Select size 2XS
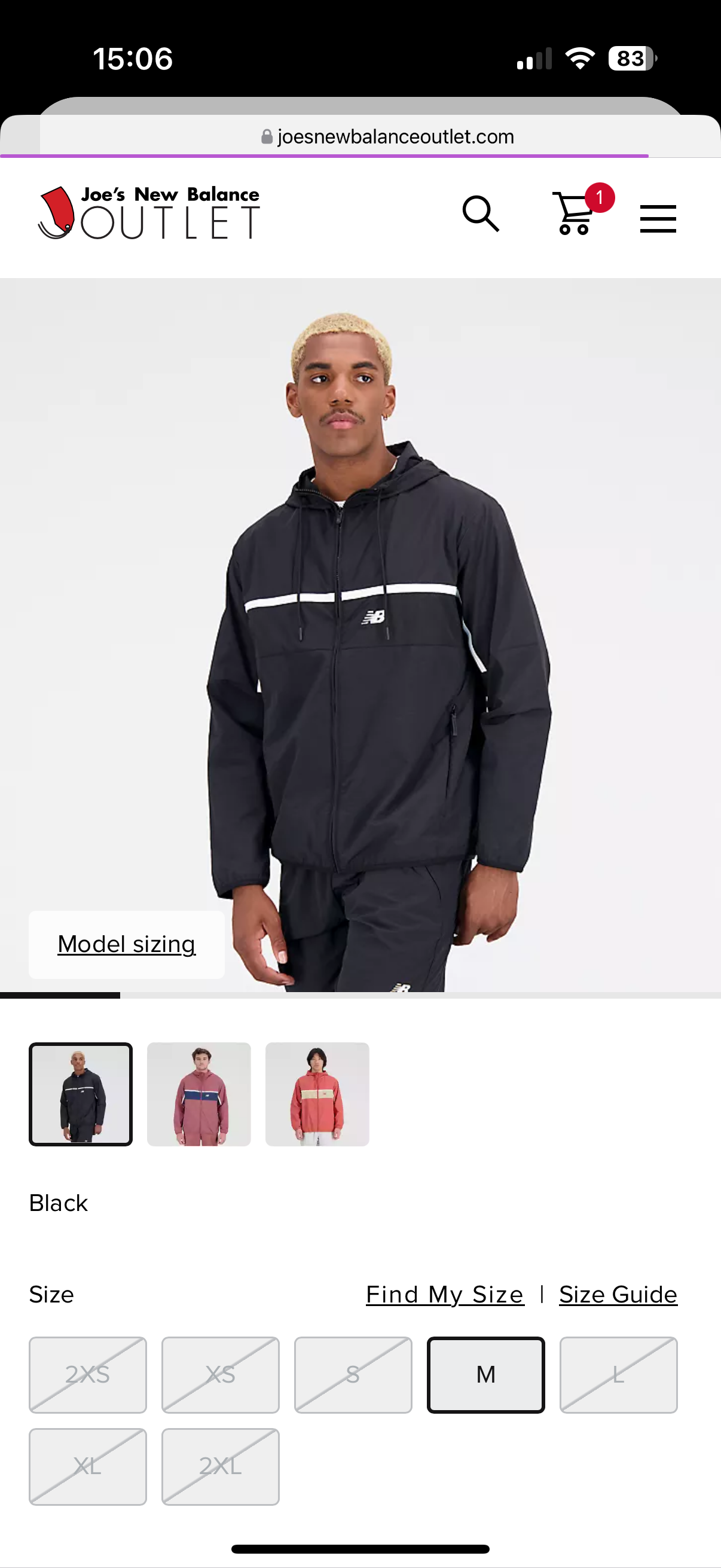Viewport: 721px width, 1568px height. click(88, 1374)
